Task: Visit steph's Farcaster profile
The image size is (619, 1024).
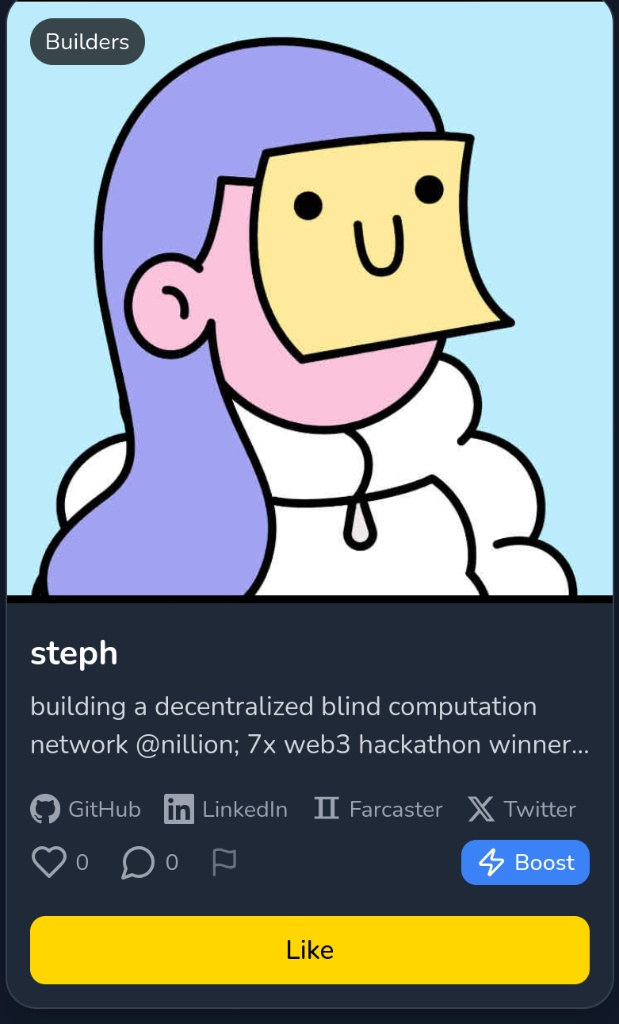Action: pyautogui.click(x=378, y=809)
